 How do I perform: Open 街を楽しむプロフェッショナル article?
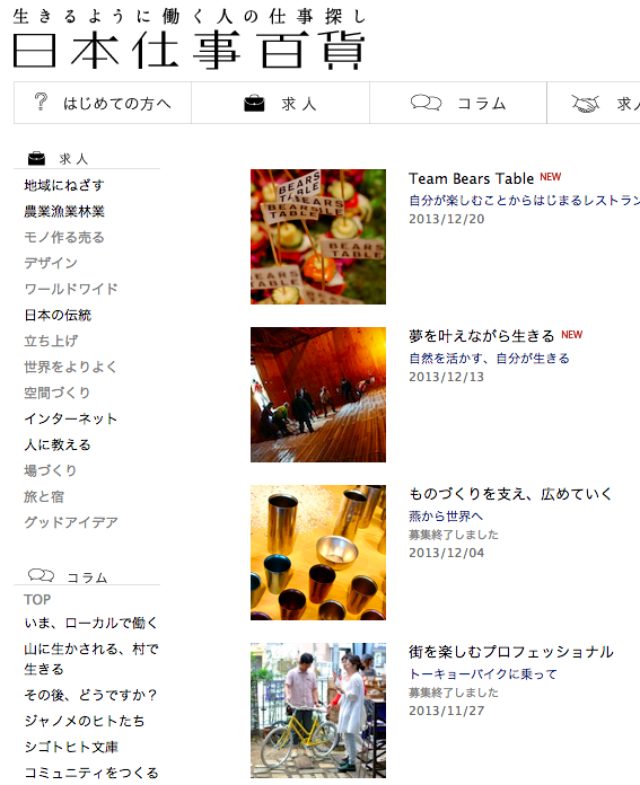click(x=511, y=652)
